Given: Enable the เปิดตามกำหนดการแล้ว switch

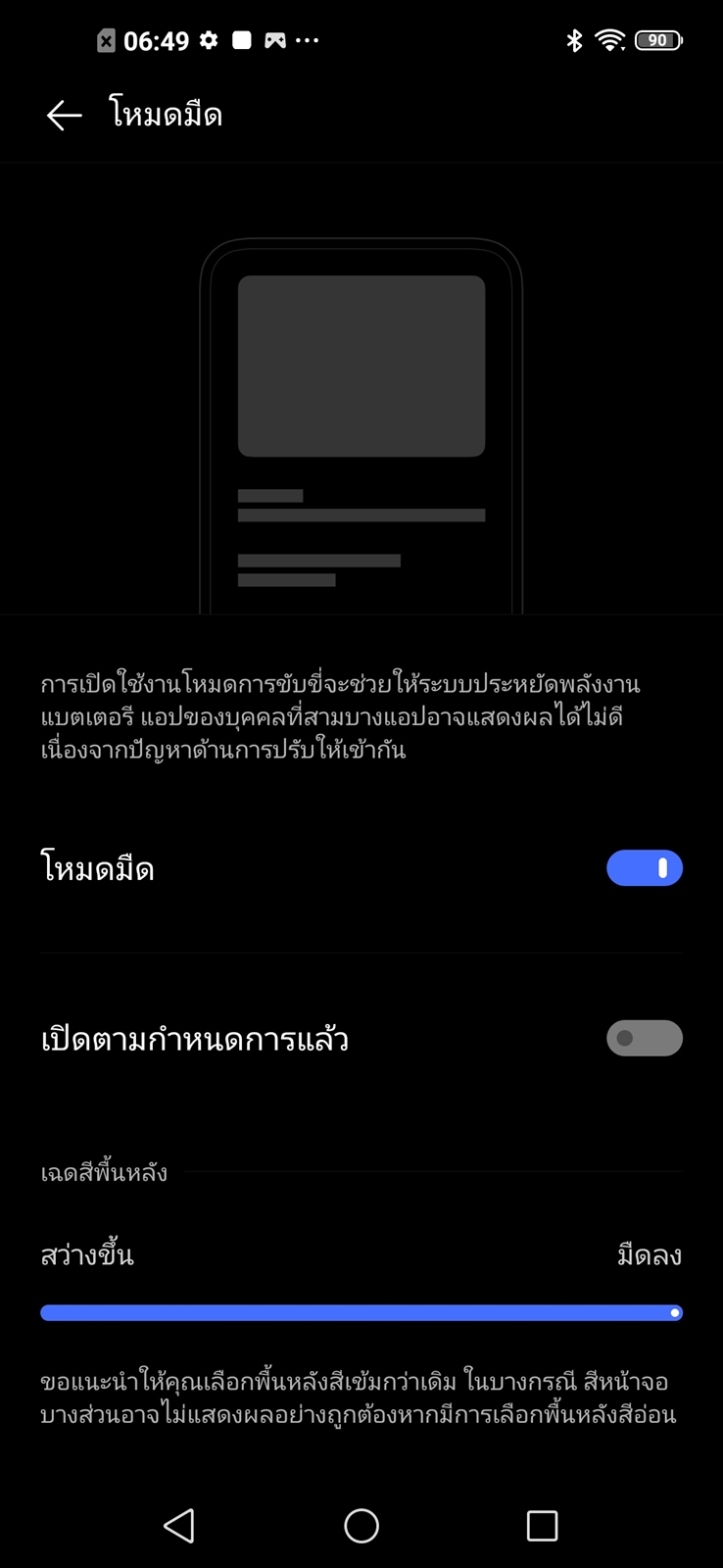Looking at the screenshot, I should point(644,1039).
